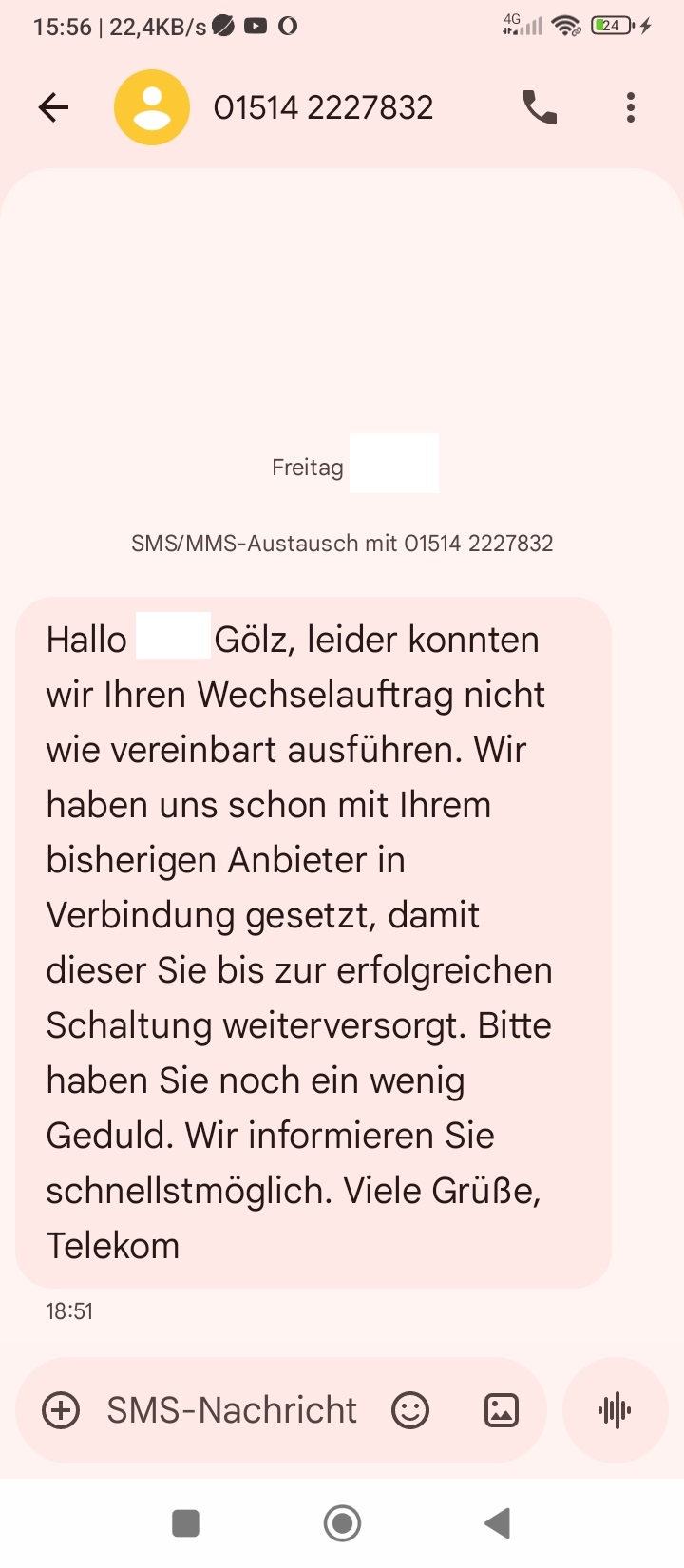Image resolution: width=684 pixels, height=1568 pixels.
Task: Call the number 01514 2227832
Action: click(540, 107)
